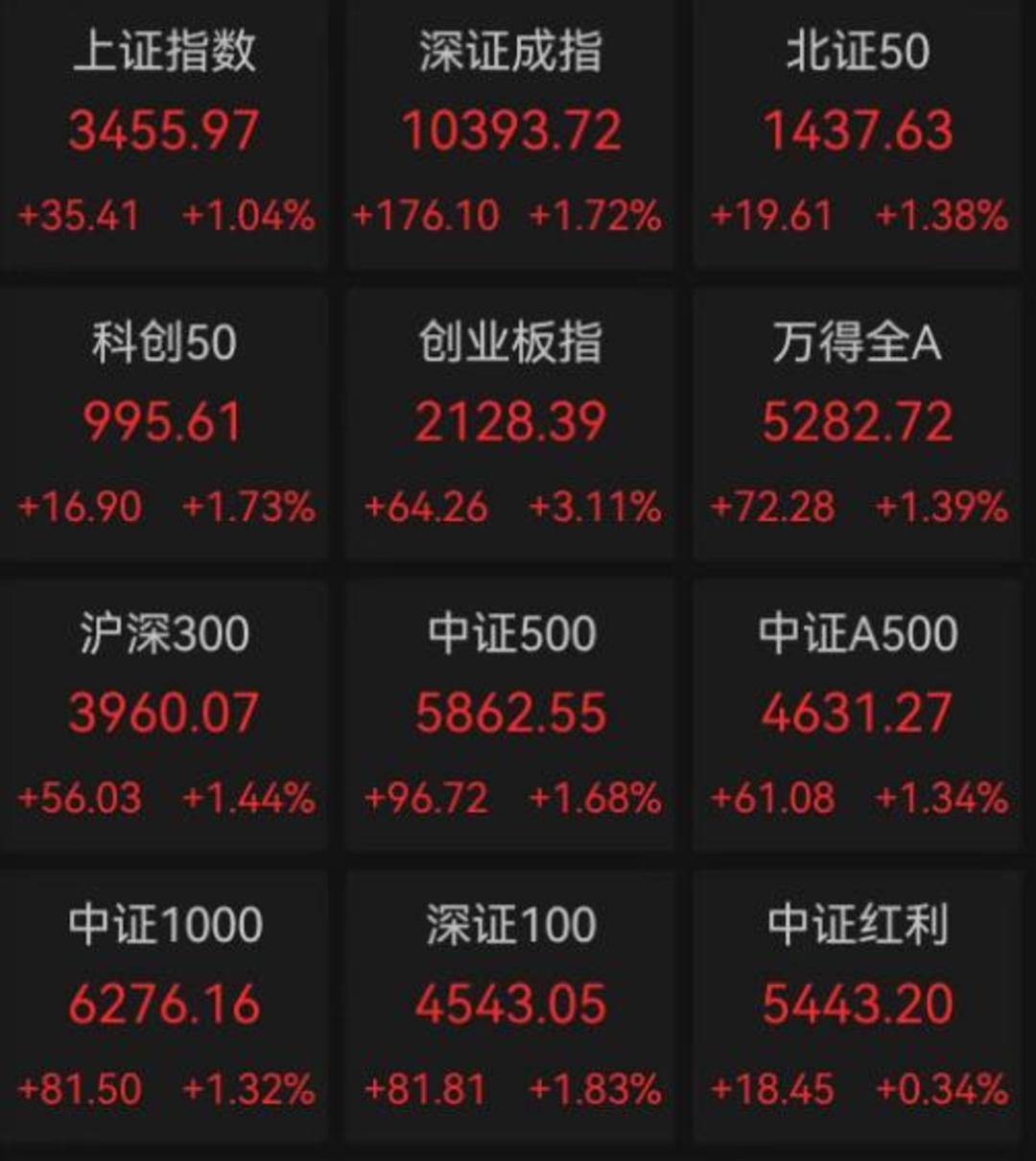Select the 中证A500 index card
The width and height of the screenshot is (1036, 1161).
coord(857,714)
